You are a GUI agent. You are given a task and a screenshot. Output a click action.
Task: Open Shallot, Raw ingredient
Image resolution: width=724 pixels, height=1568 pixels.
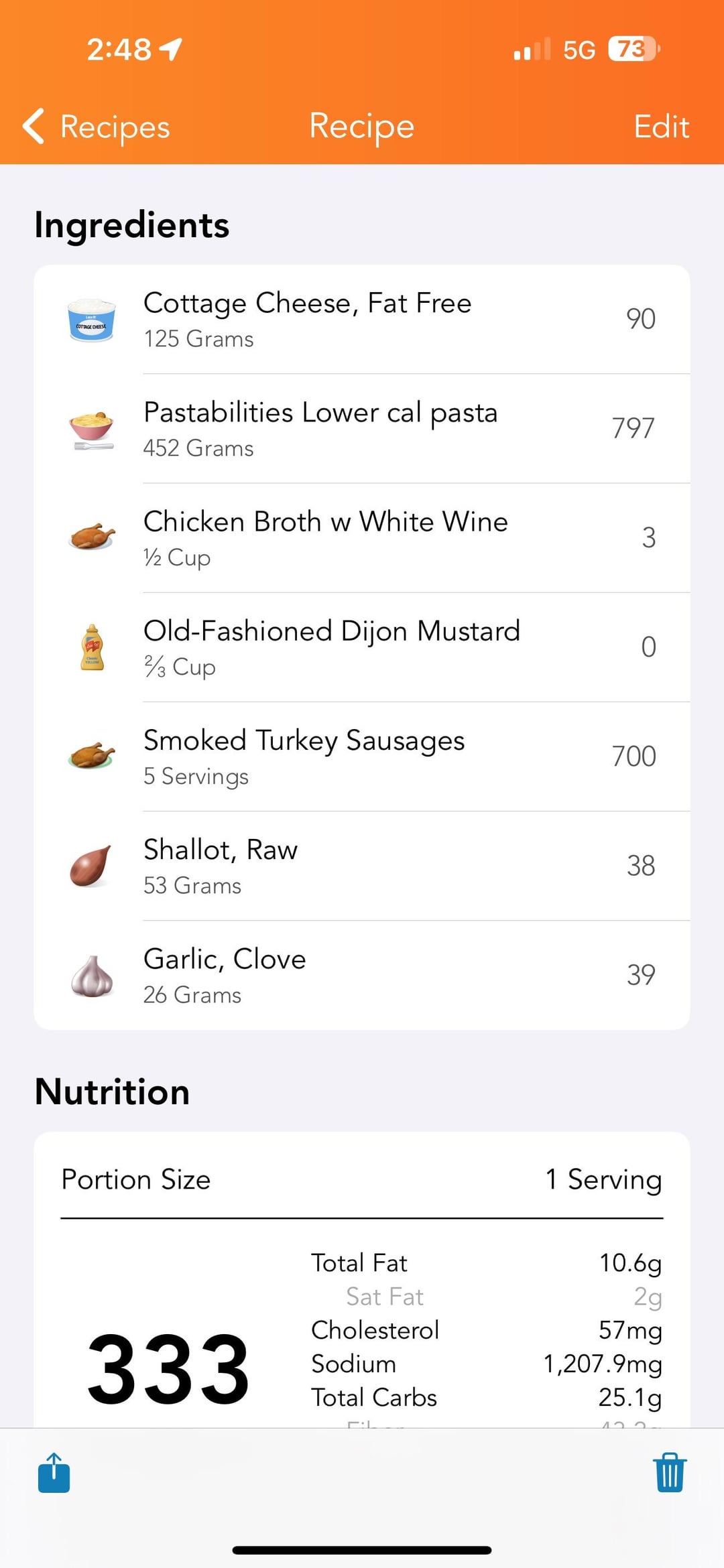point(362,866)
